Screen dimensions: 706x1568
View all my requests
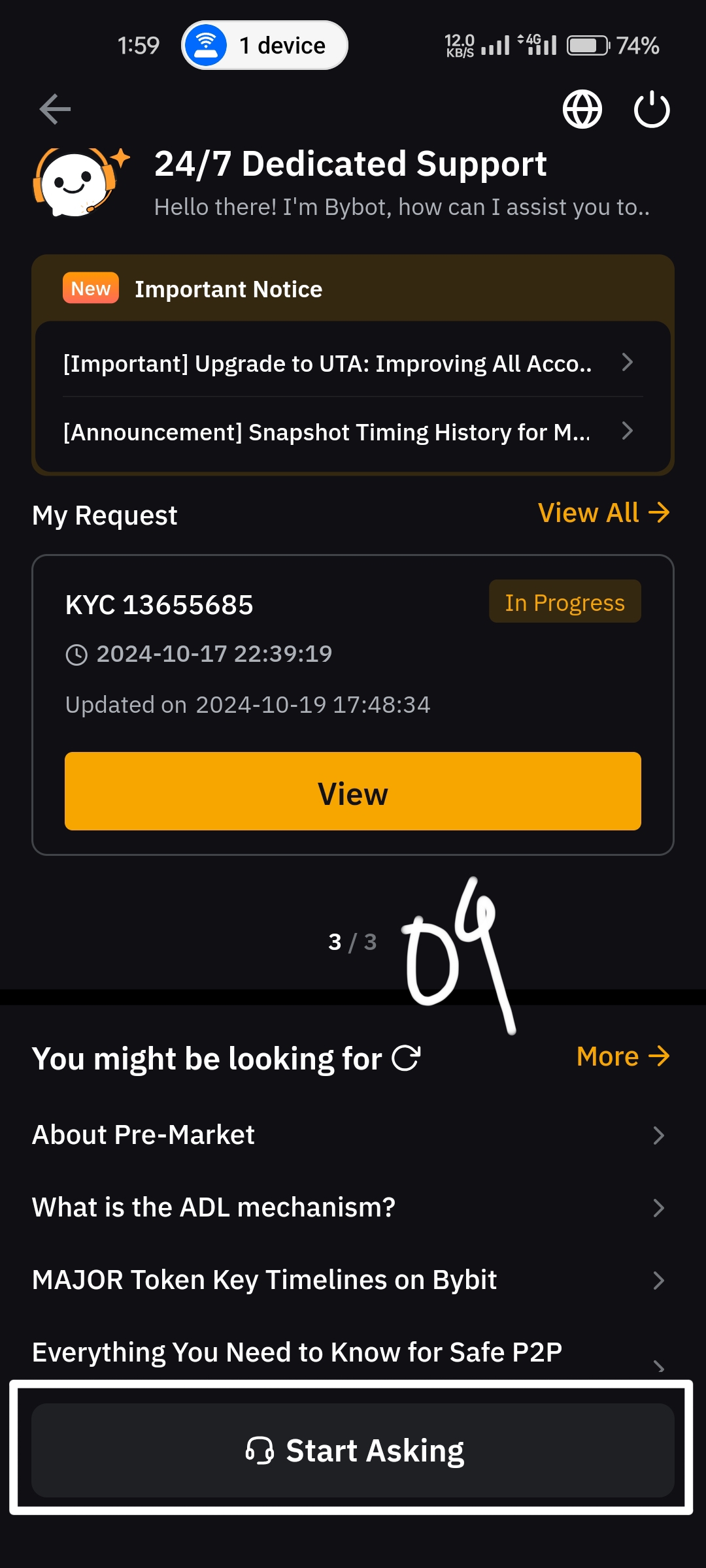tap(603, 514)
